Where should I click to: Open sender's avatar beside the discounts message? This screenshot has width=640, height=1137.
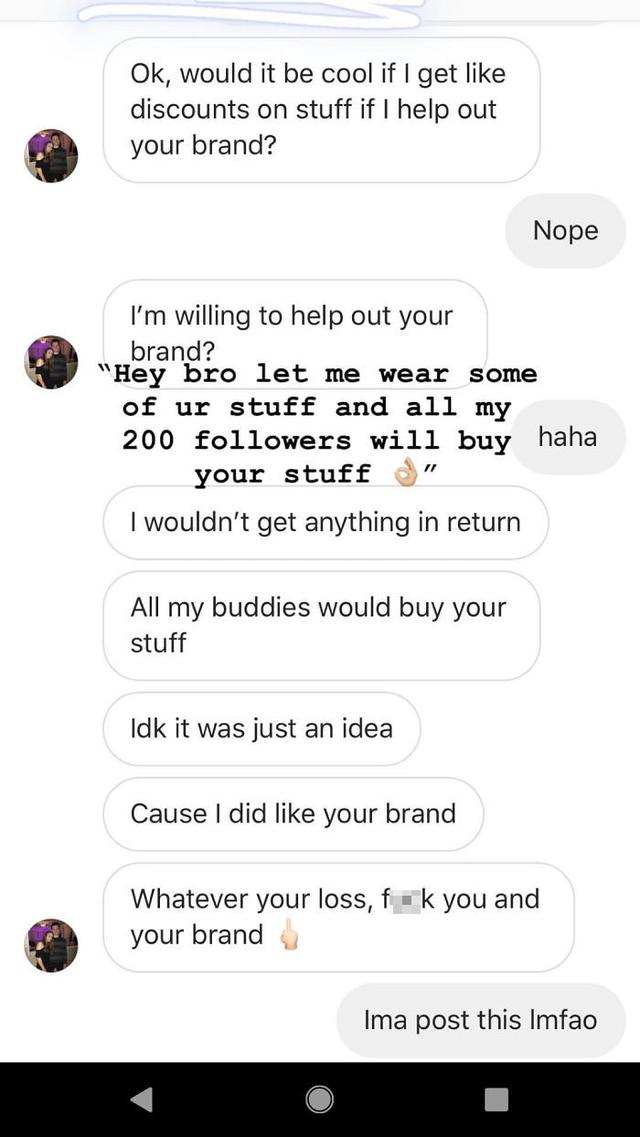click(x=51, y=156)
